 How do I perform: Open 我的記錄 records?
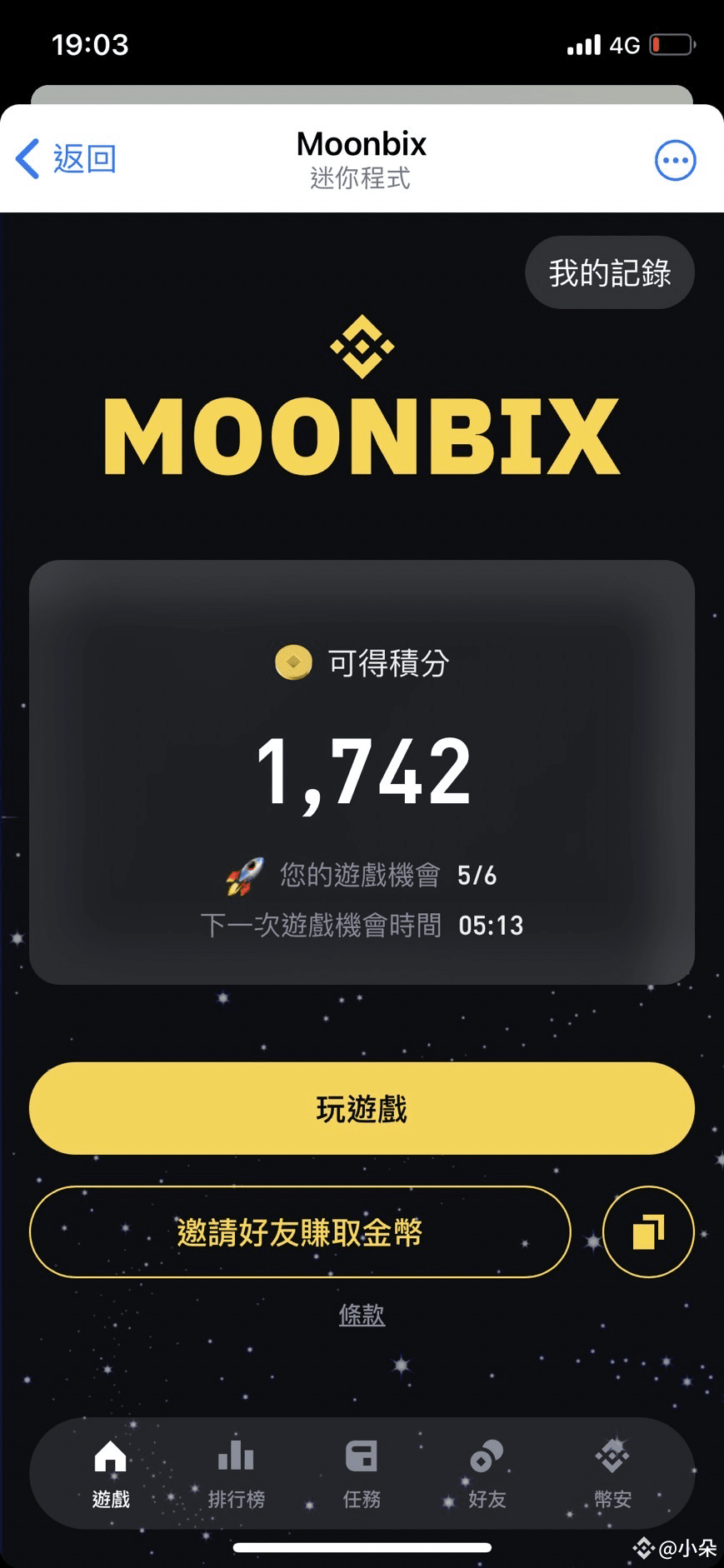[x=609, y=272]
